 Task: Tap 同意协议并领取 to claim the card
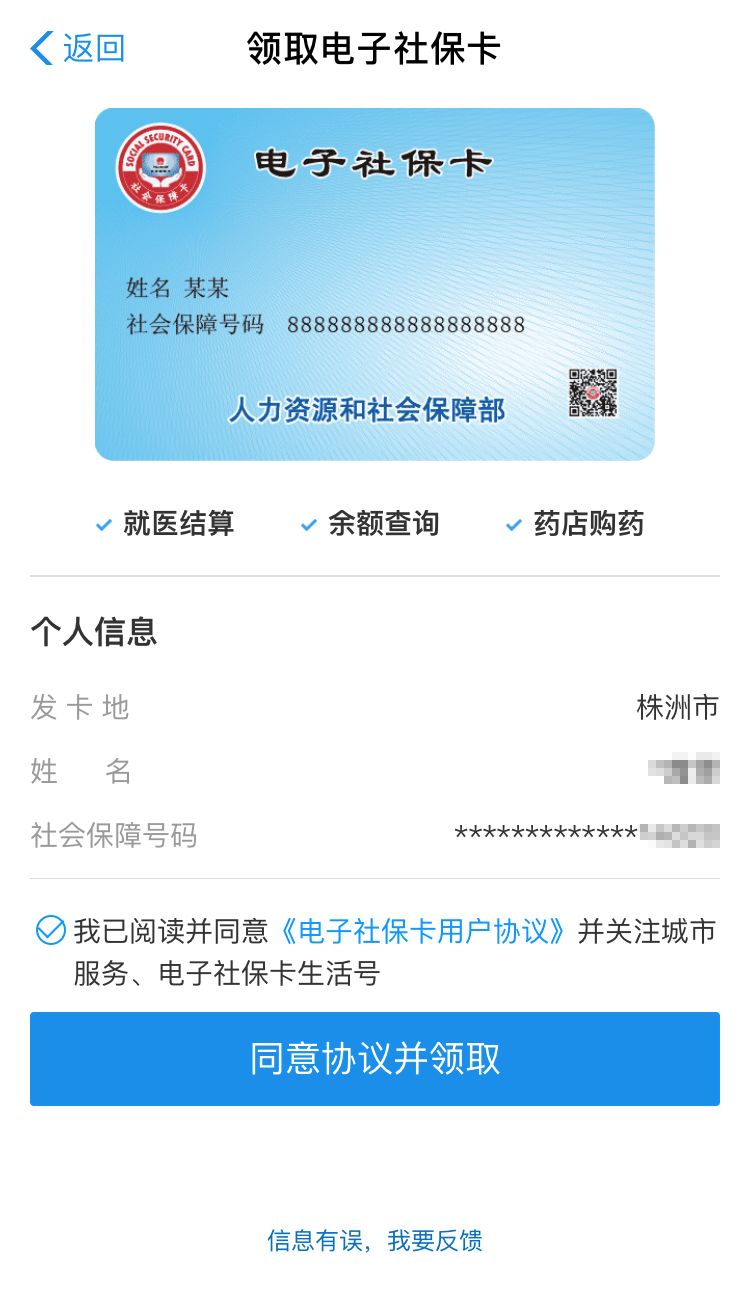click(x=375, y=1059)
